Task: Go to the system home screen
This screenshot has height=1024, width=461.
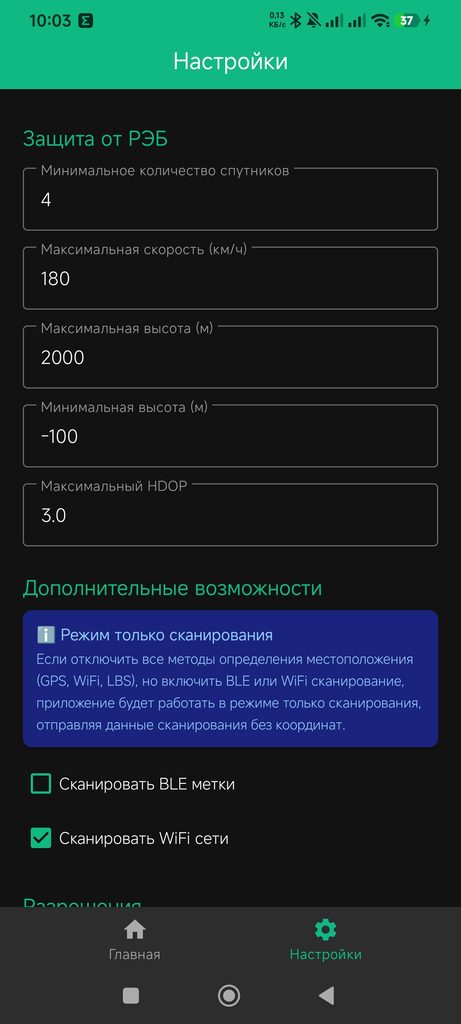Action: click(229, 996)
